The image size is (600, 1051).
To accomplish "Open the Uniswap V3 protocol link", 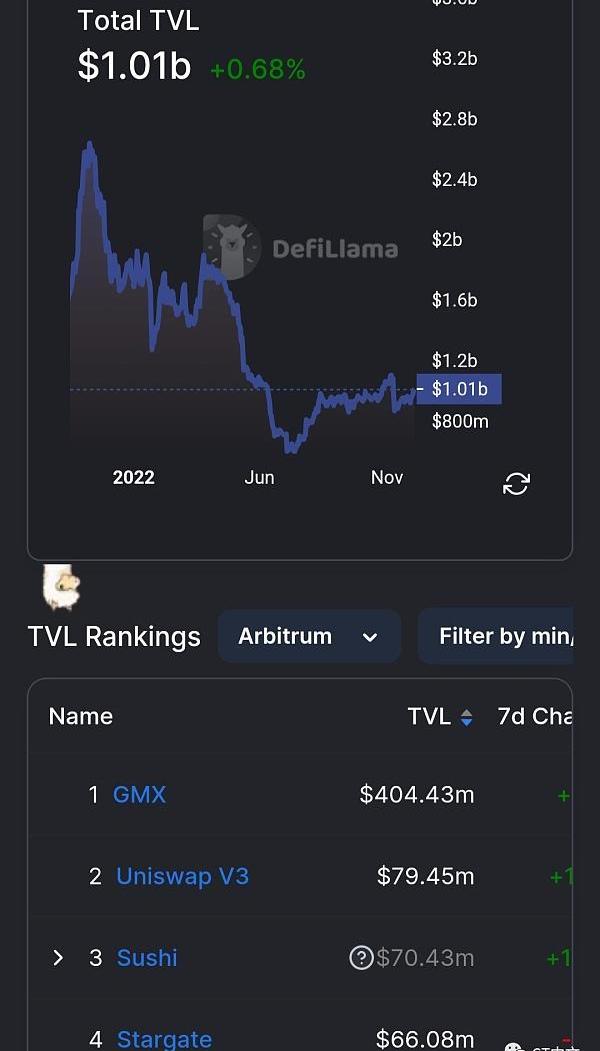I will (x=182, y=876).
